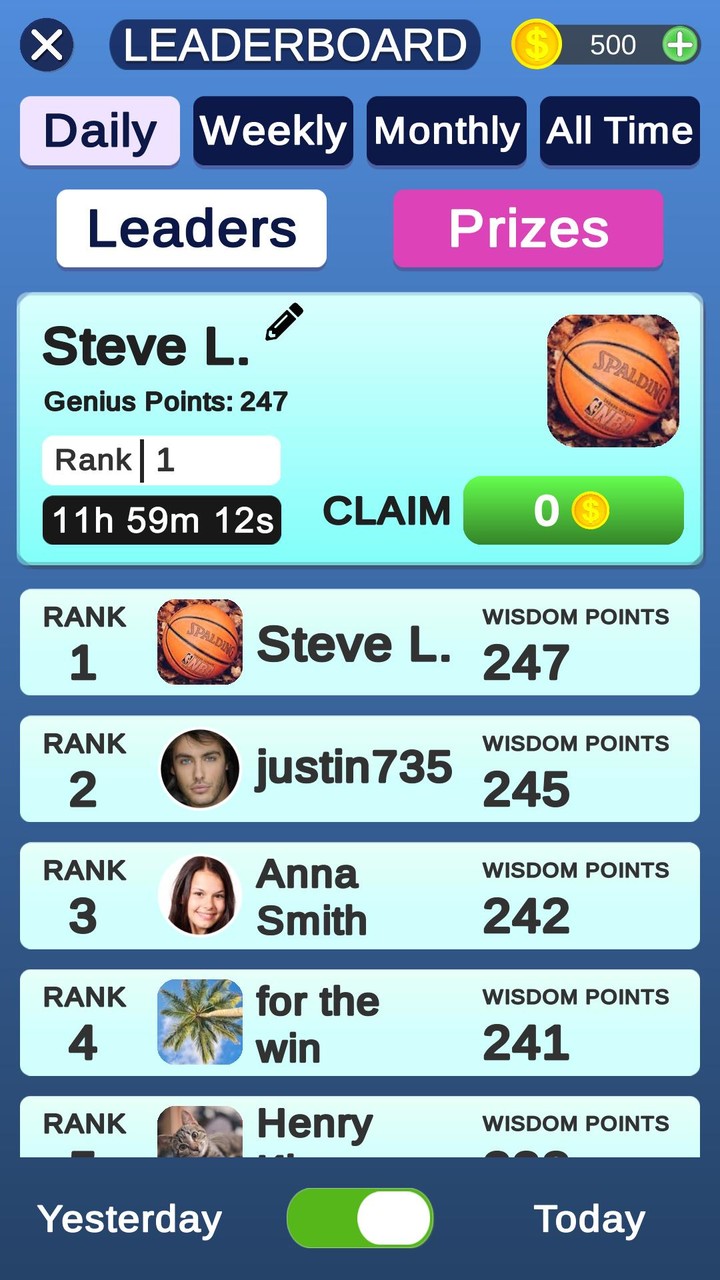
Task: Switch to the Daily tab
Action: pos(100,131)
